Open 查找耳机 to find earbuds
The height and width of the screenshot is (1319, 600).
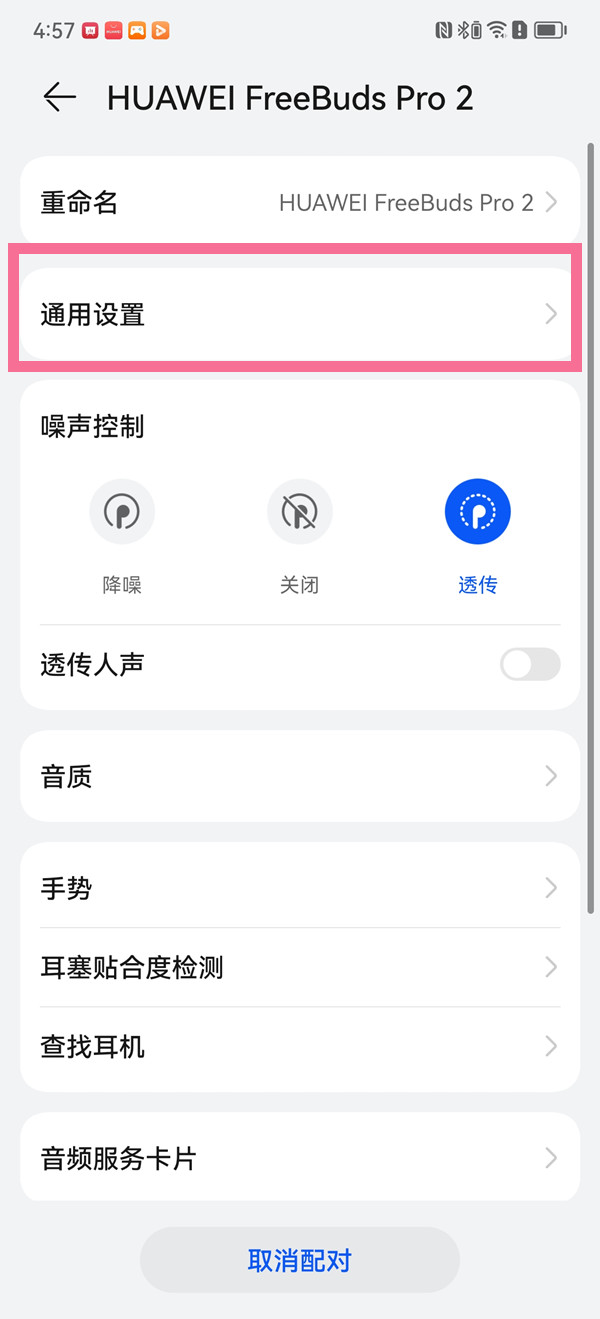(x=299, y=1047)
